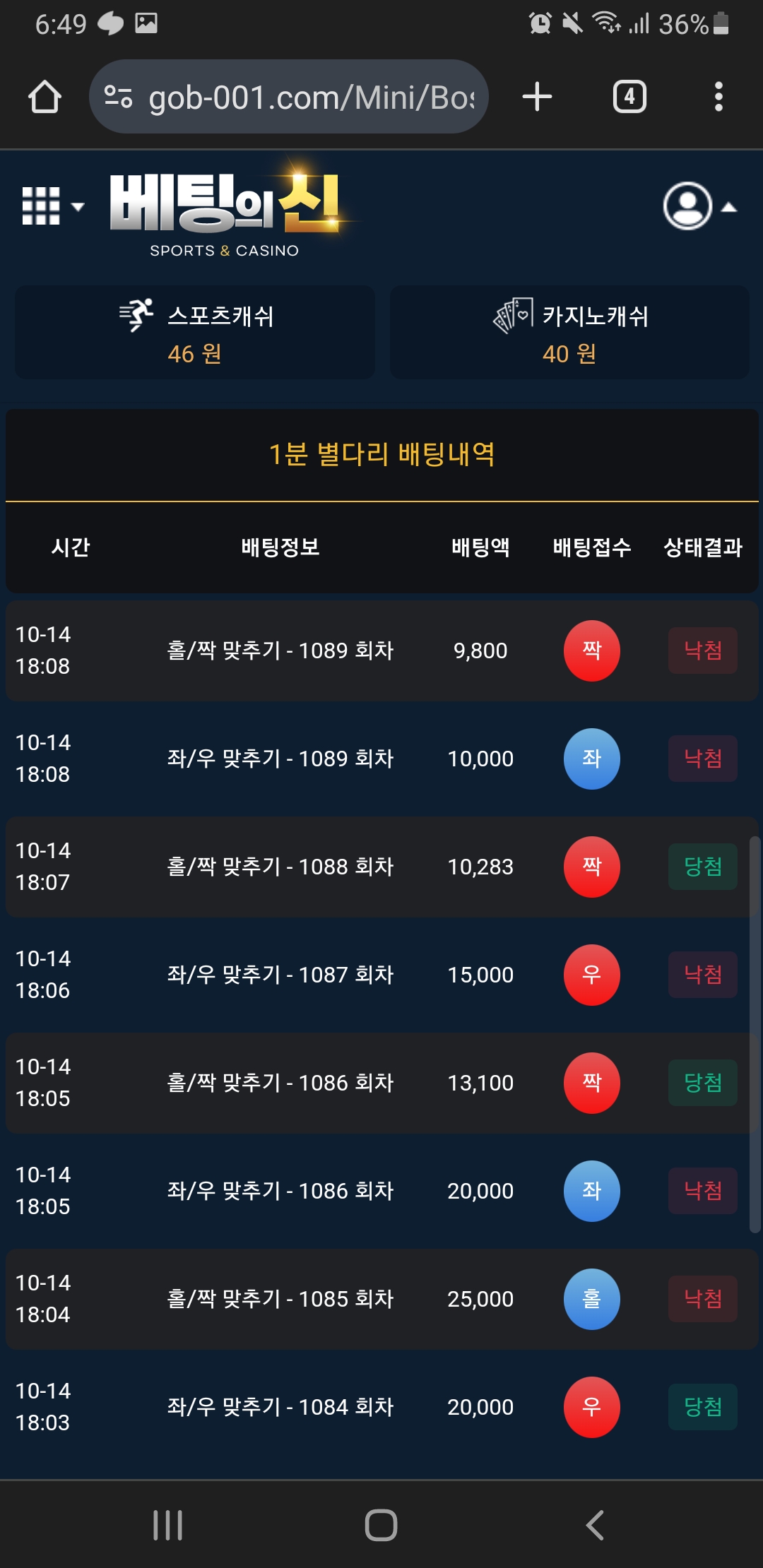Open the user profile dropdown

[699, 206]
